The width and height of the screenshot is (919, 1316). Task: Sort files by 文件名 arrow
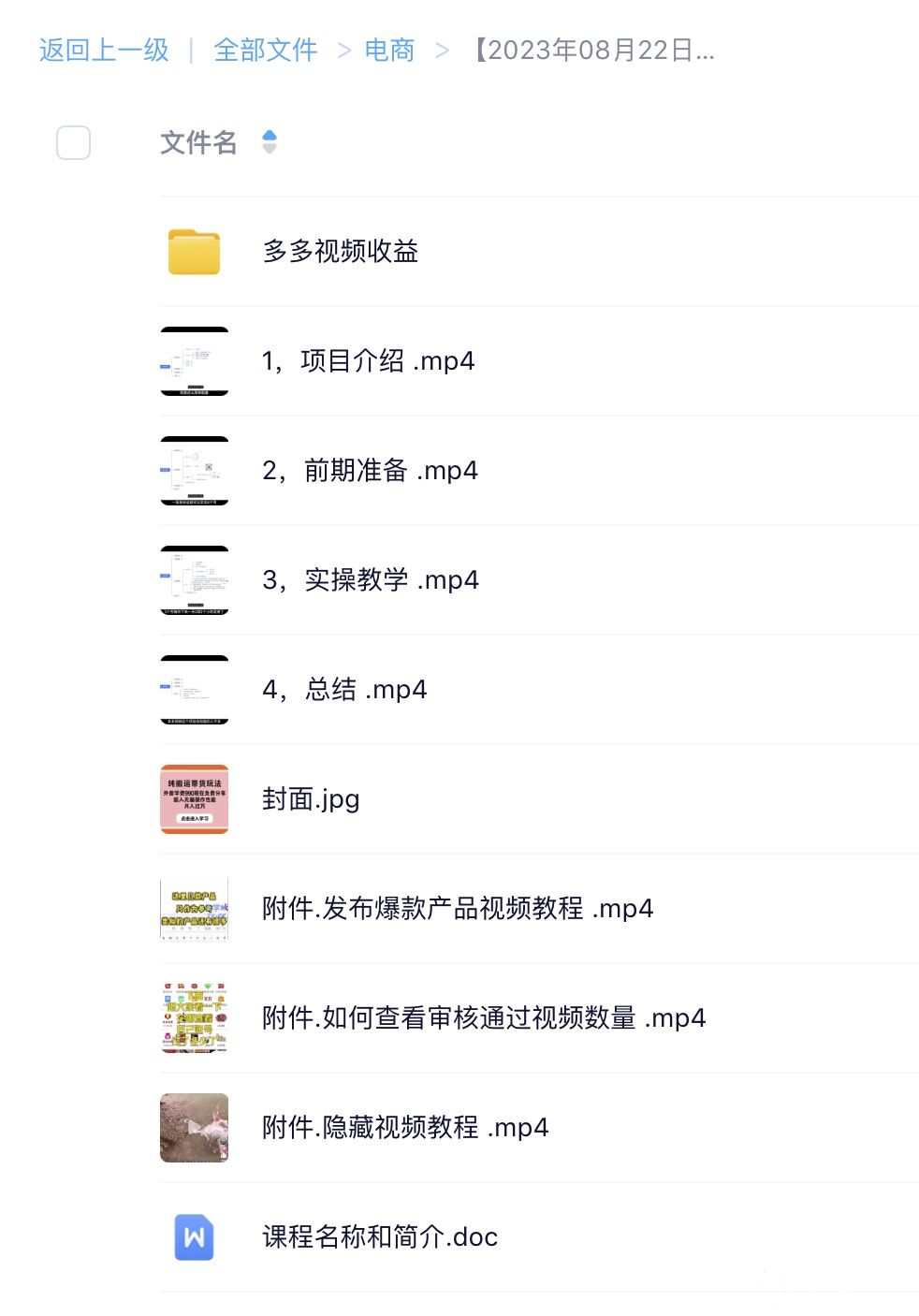(270, 142)
